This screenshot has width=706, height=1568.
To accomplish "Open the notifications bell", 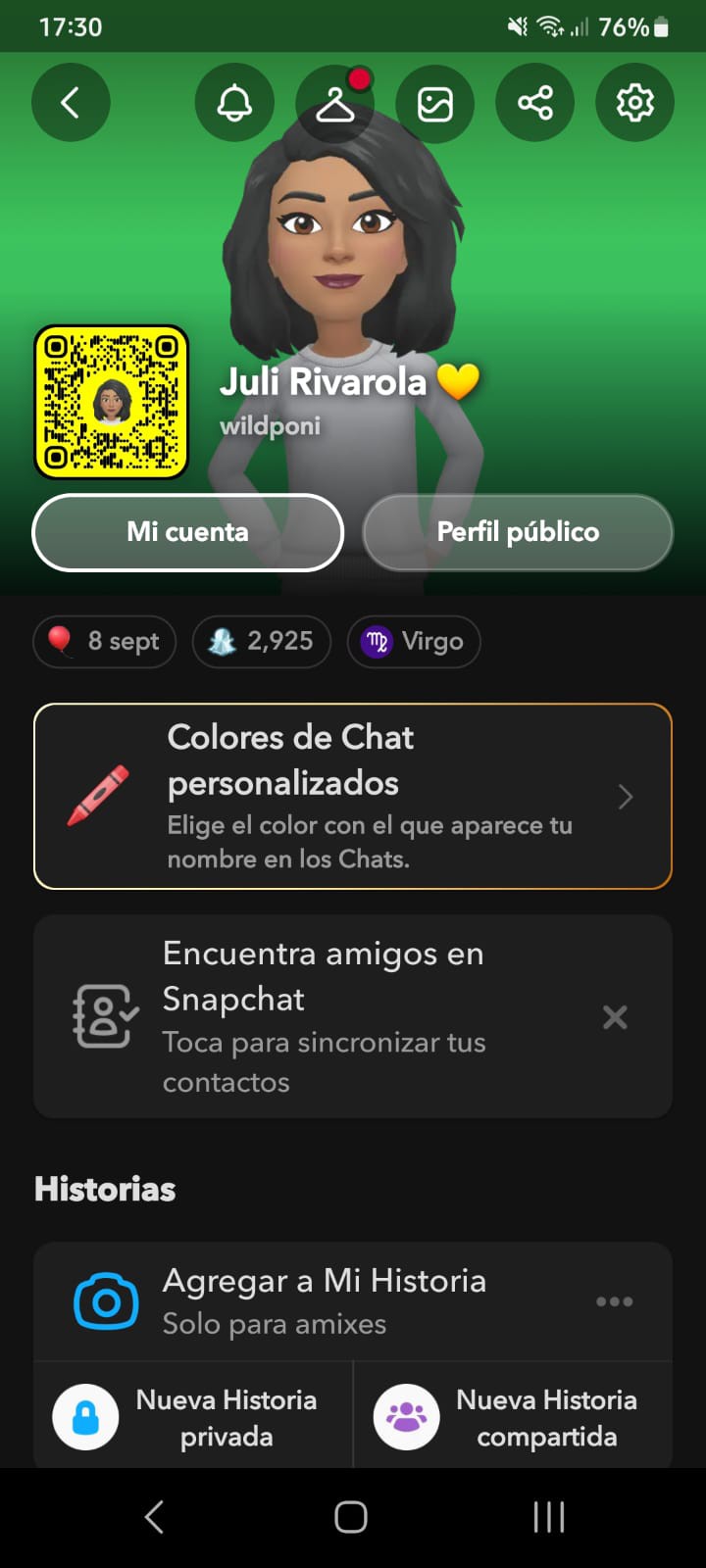I will 234,102.
